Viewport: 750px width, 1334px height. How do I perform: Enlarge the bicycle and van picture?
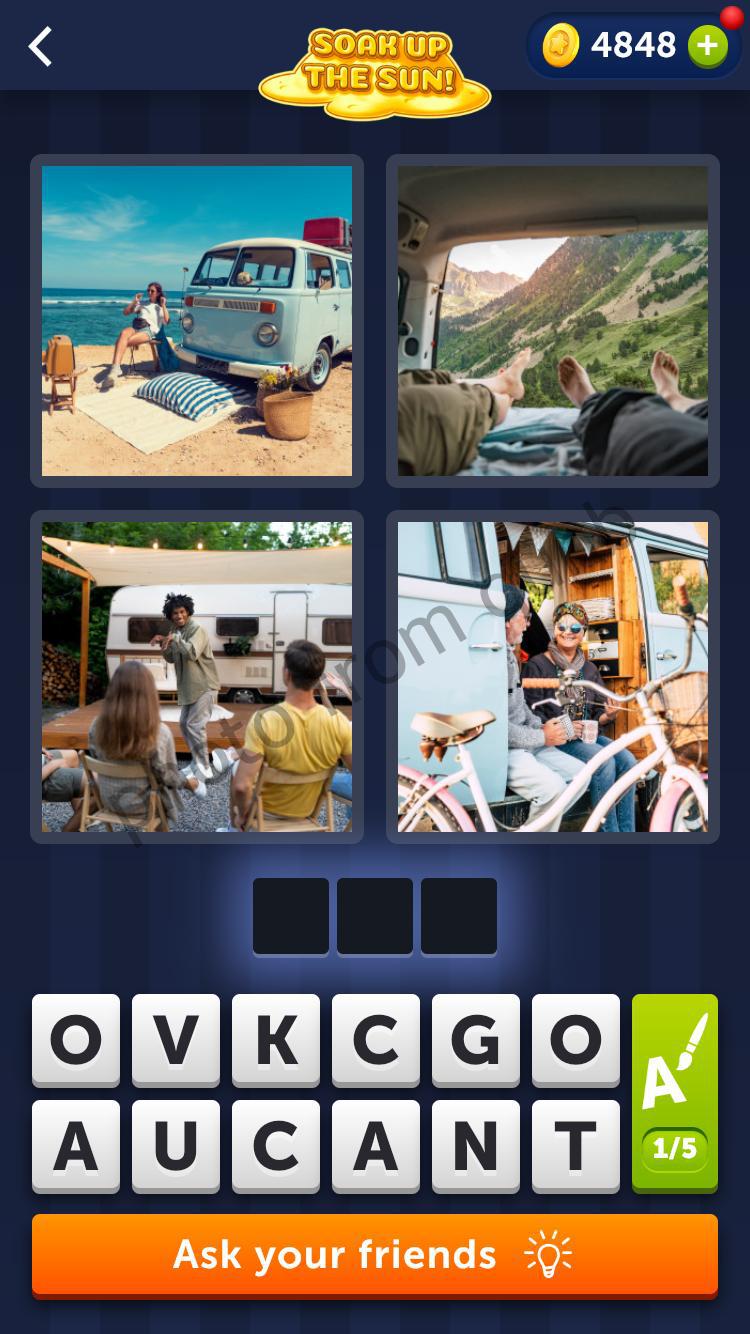click(553, 677)
